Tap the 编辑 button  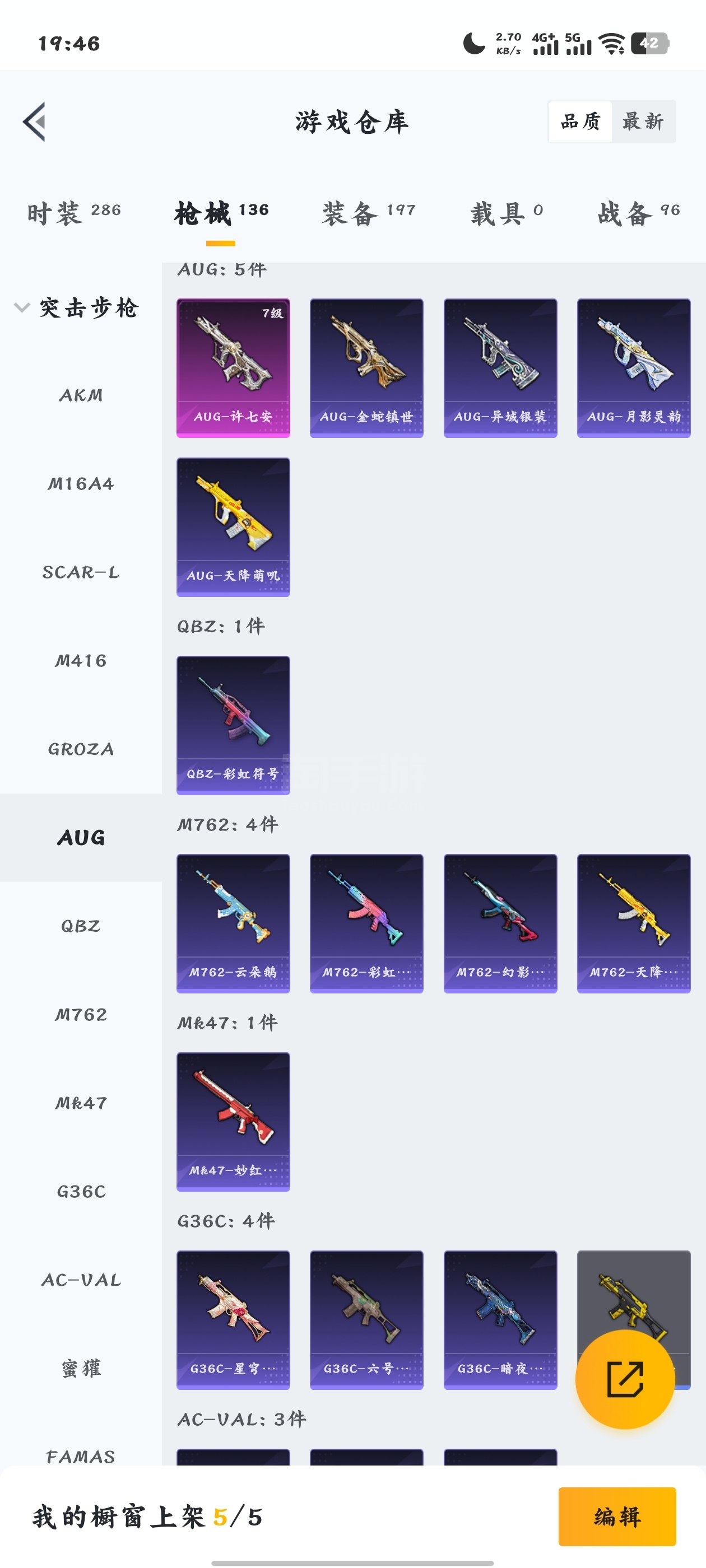(x=617, y=1516)
